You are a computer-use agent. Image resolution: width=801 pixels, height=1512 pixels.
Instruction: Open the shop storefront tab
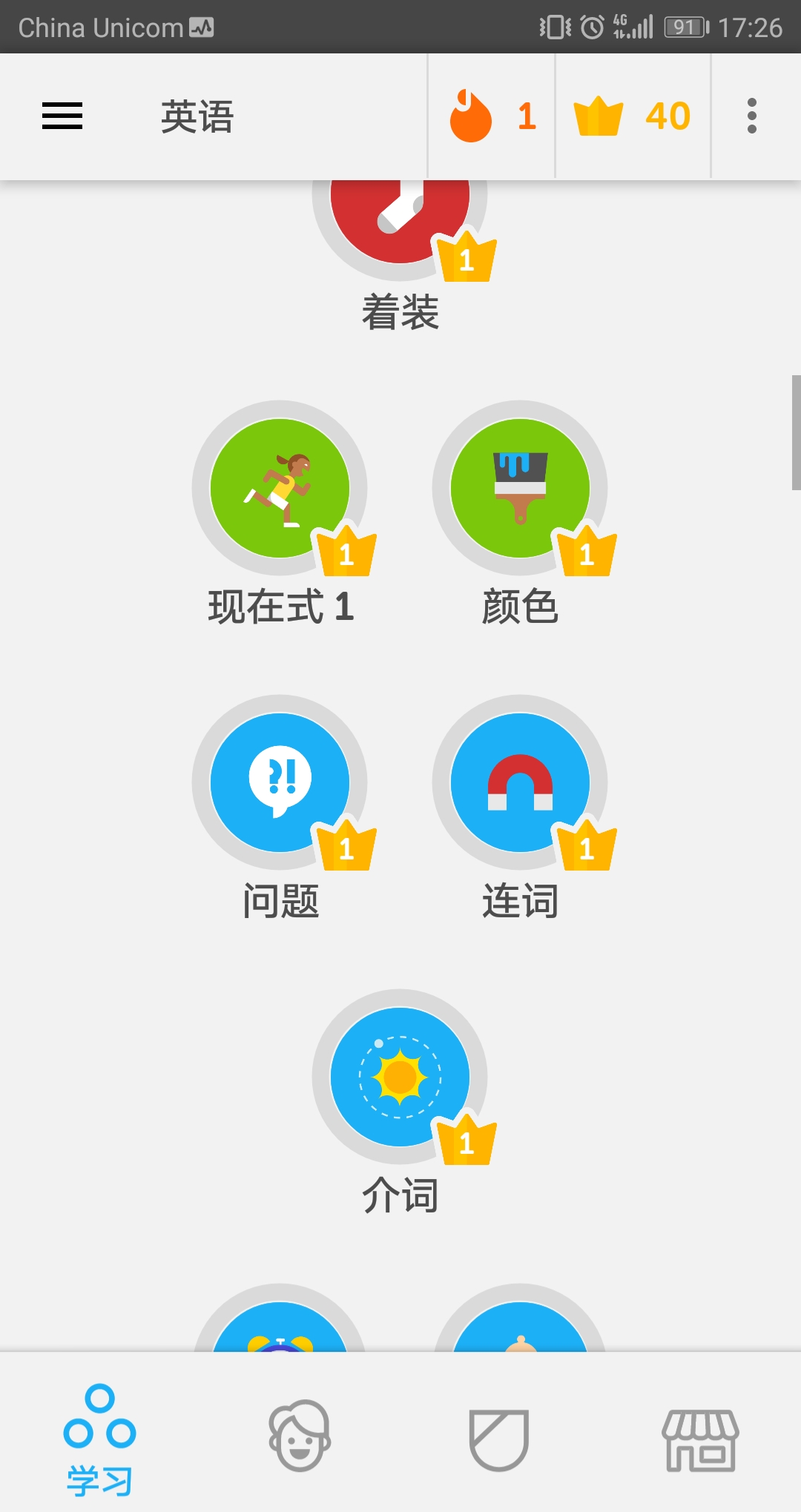pyautogui.click(x=700, y=1440)
